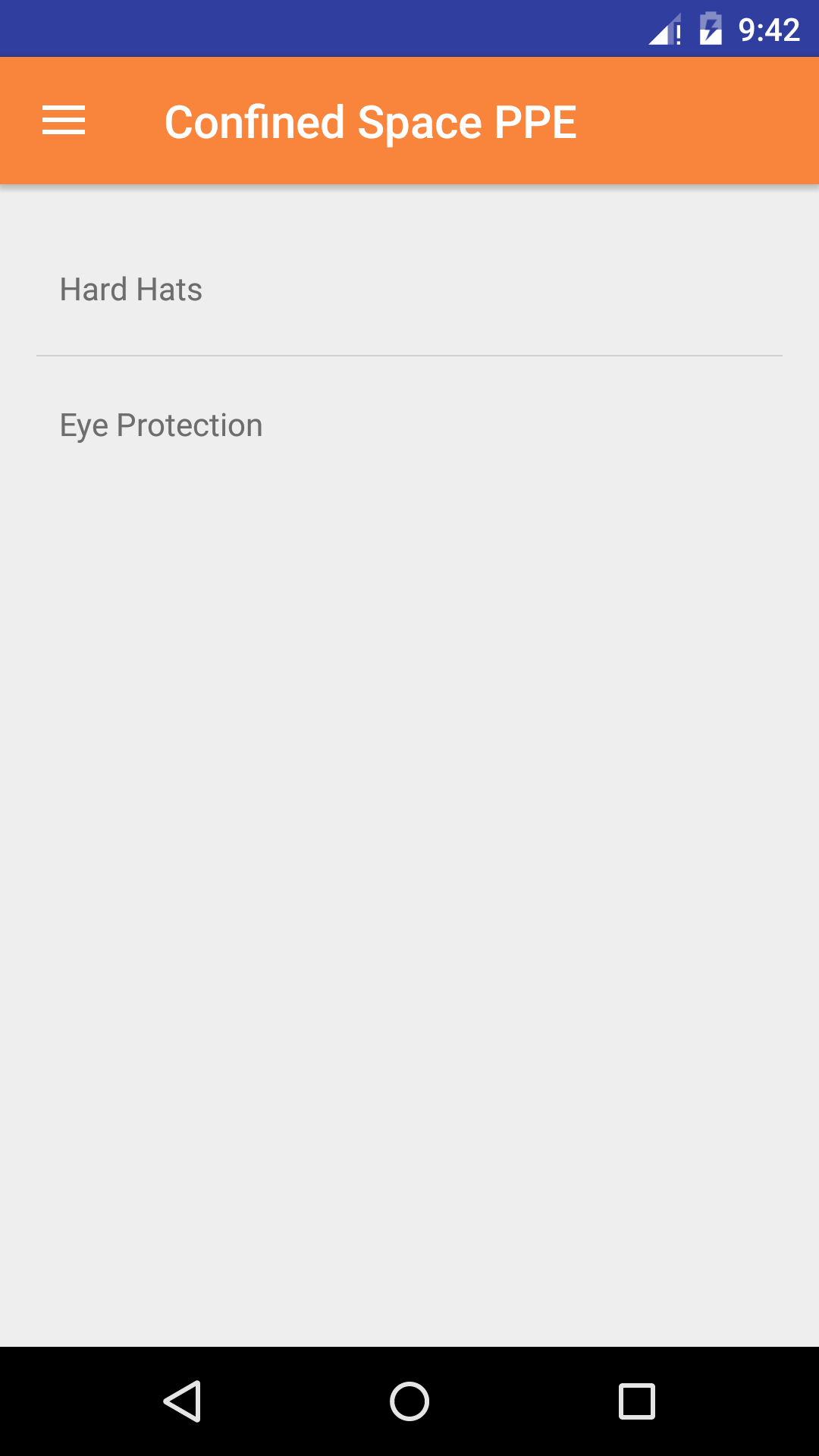Viewport: 819px width, 1456px height.
Task: Return to the home screen
Action: click(409, 1401)
